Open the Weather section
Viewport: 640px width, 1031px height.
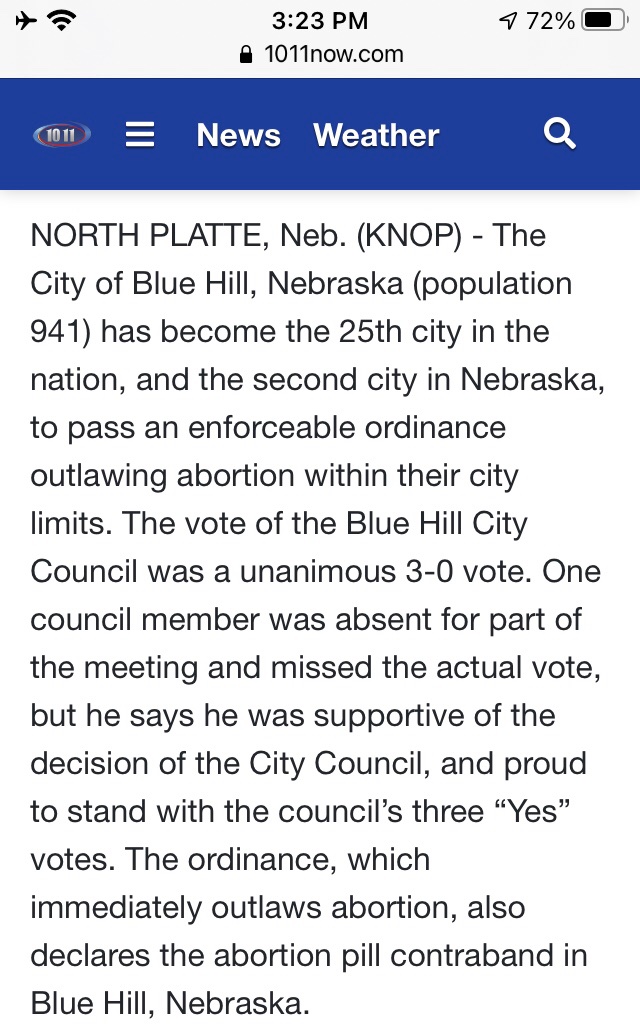376,135
